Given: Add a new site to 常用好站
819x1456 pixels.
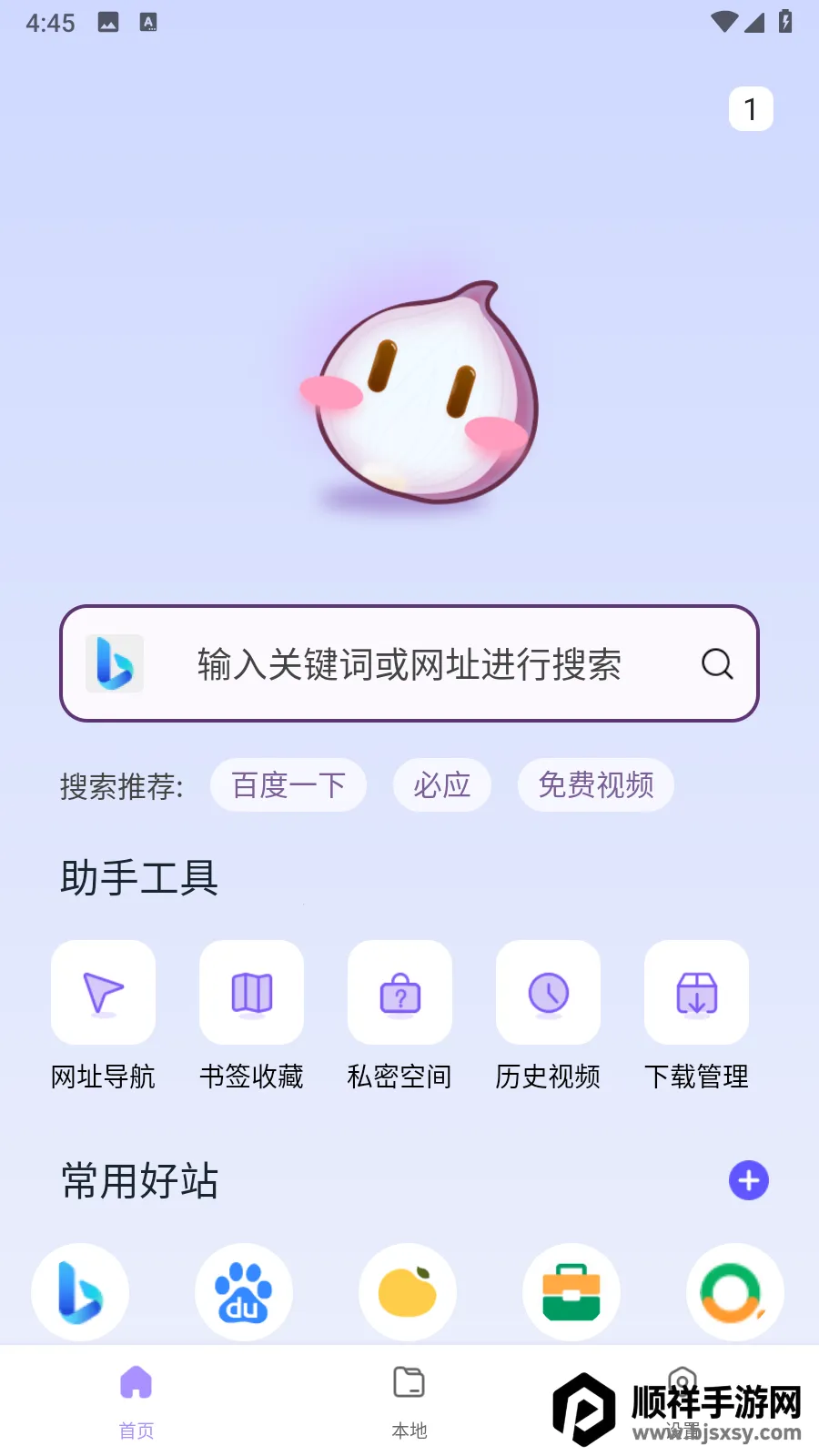Looking at the screenshot, I should click(x=749, y=1180).
